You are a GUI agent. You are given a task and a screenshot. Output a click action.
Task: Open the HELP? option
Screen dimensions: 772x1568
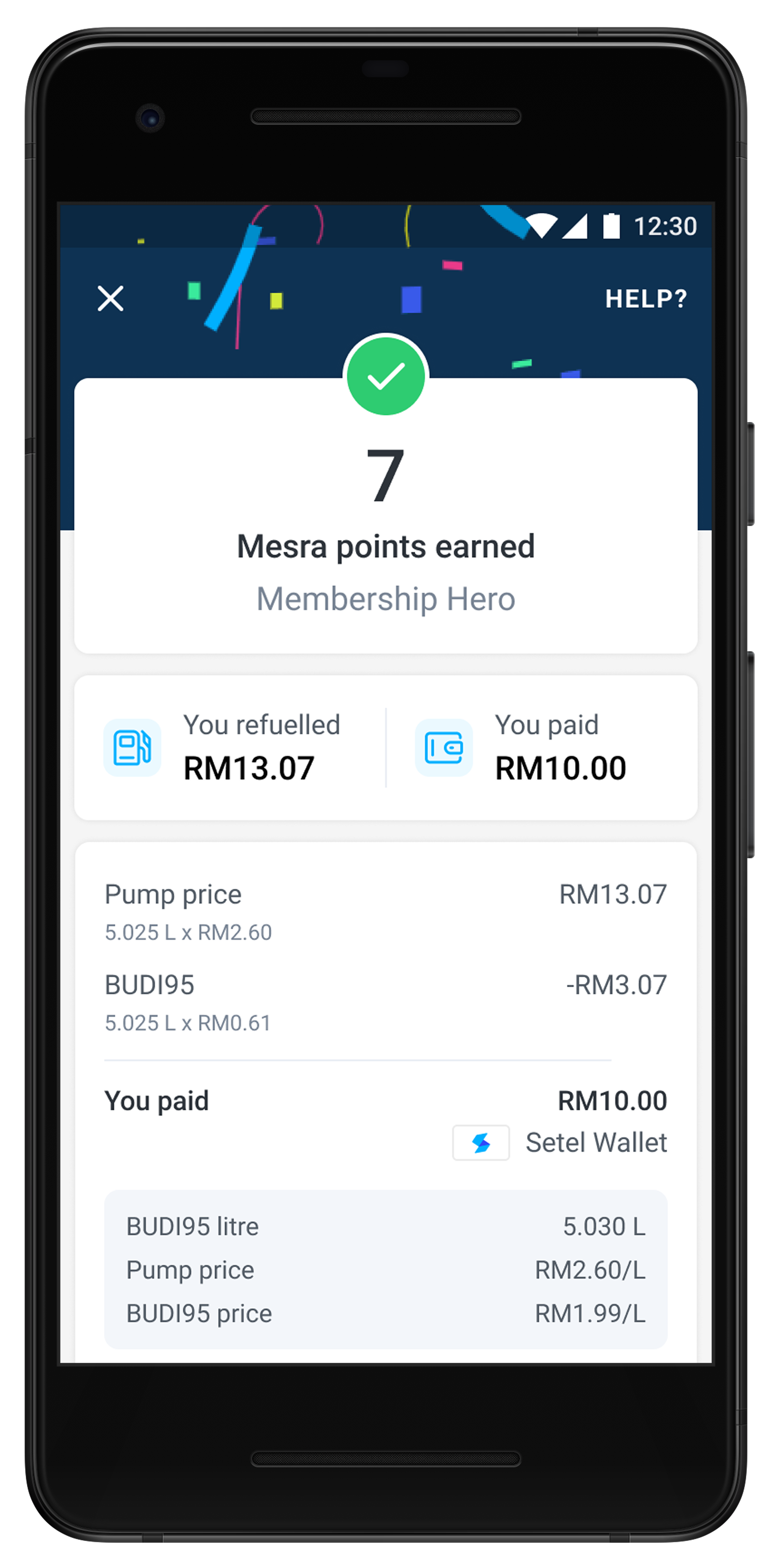(645, 299)
